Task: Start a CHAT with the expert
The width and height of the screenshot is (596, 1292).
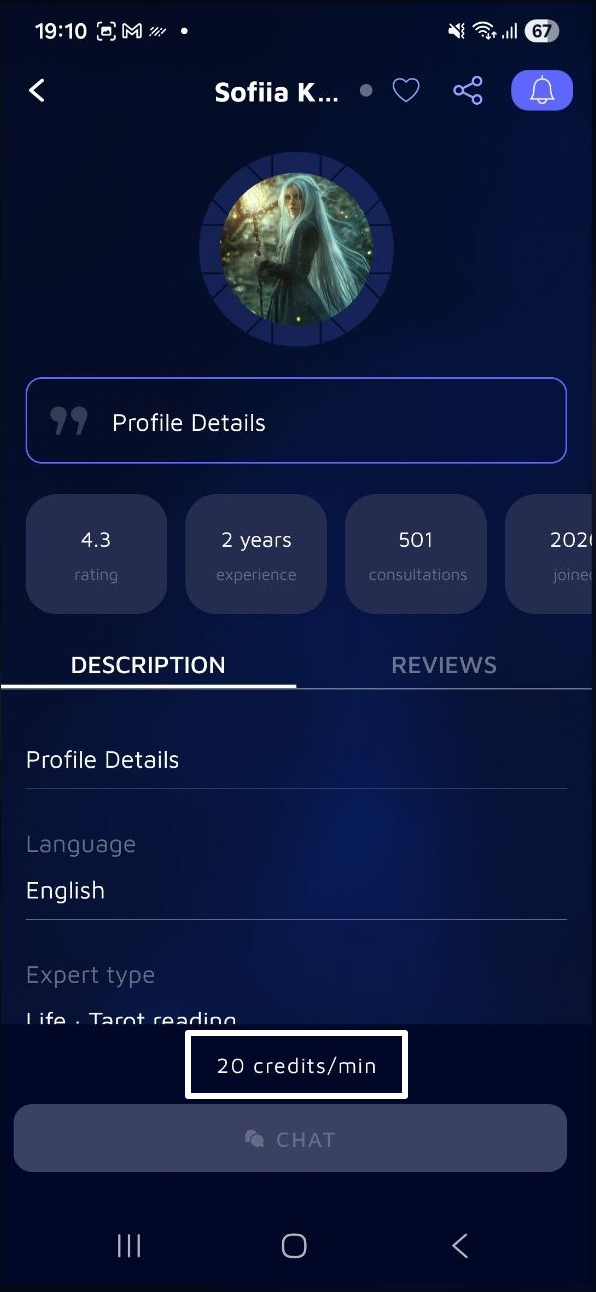Action: (x=290, y=1138)
